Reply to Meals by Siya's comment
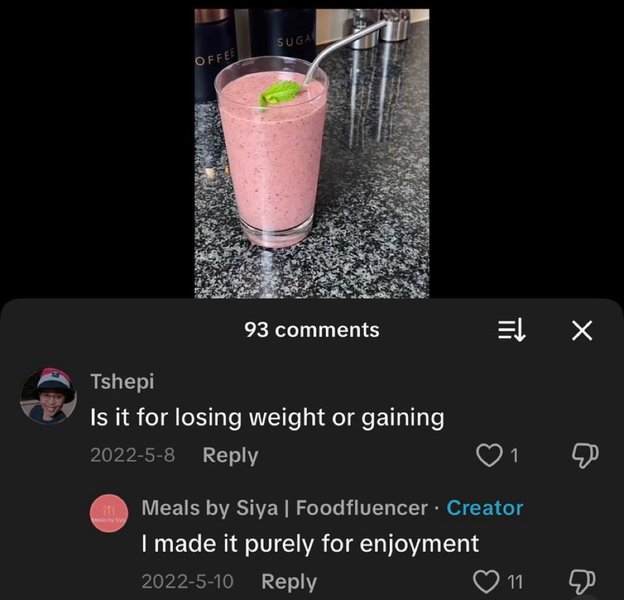This screenshot has height=600, width=624. [289, 581]
